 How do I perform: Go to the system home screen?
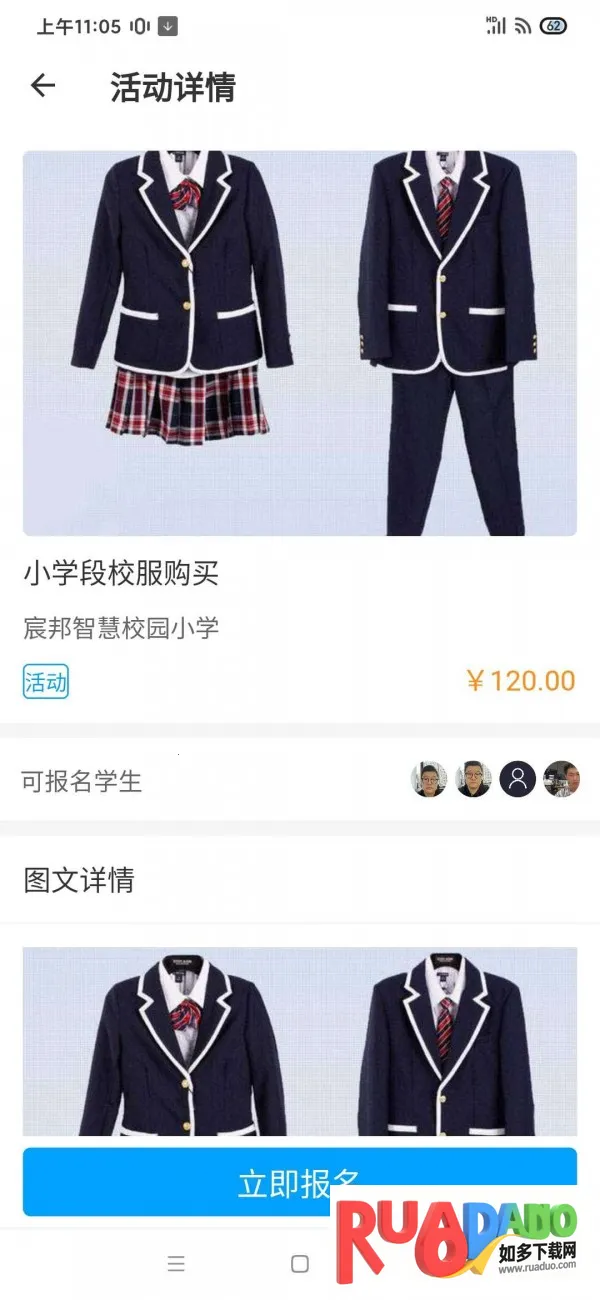pos(299,1264)
